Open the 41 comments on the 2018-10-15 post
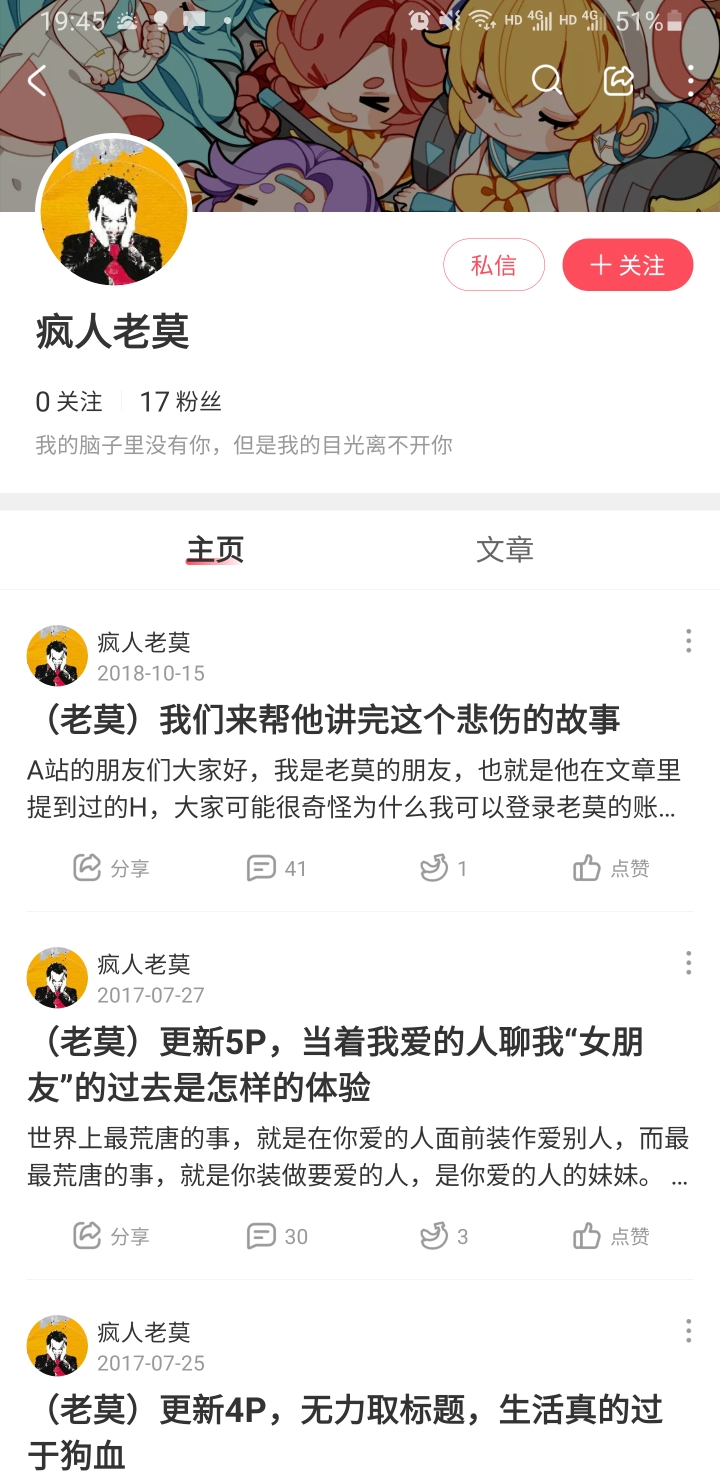The image size is (720, 1480). click(277, 868)
